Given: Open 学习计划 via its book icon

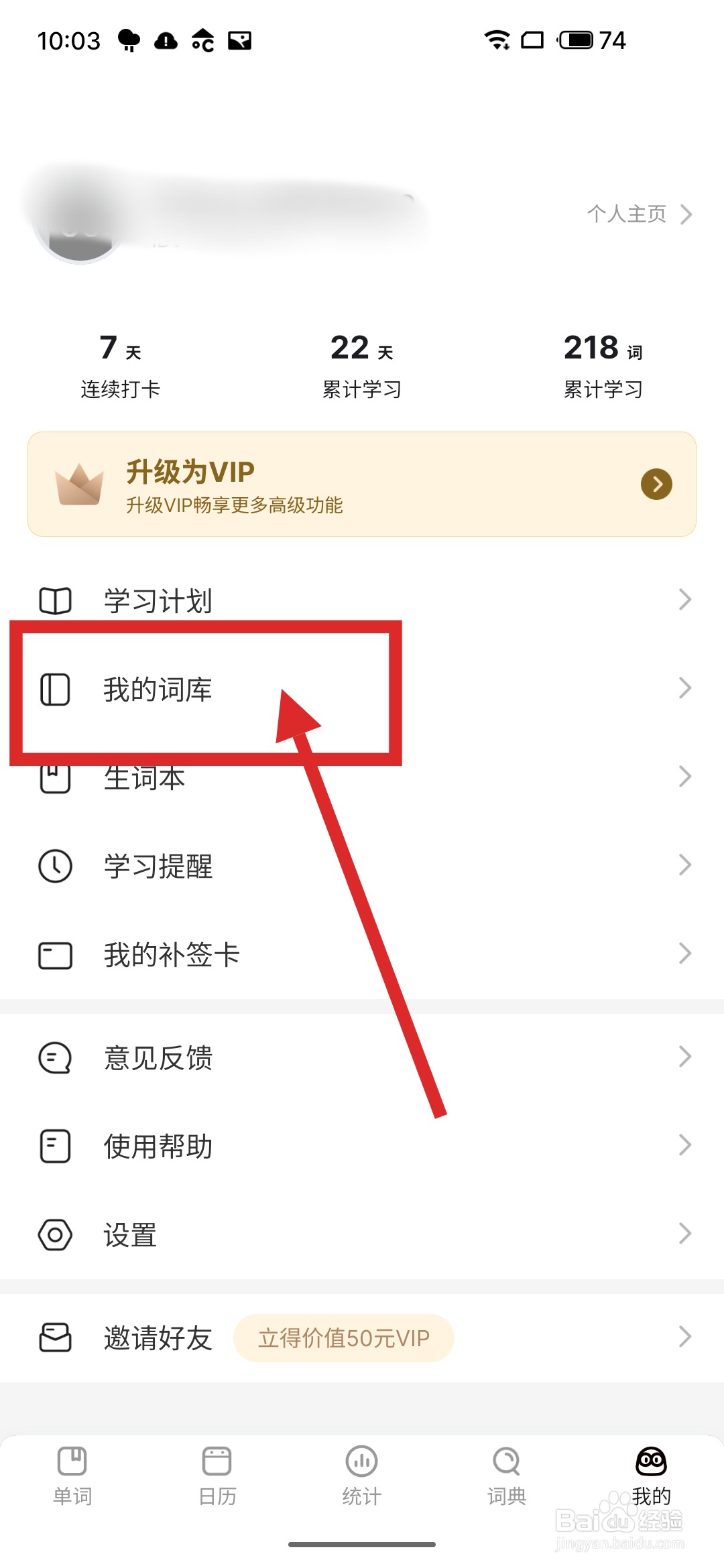Looking at the screenshot, I should click(x=56, y=600).
